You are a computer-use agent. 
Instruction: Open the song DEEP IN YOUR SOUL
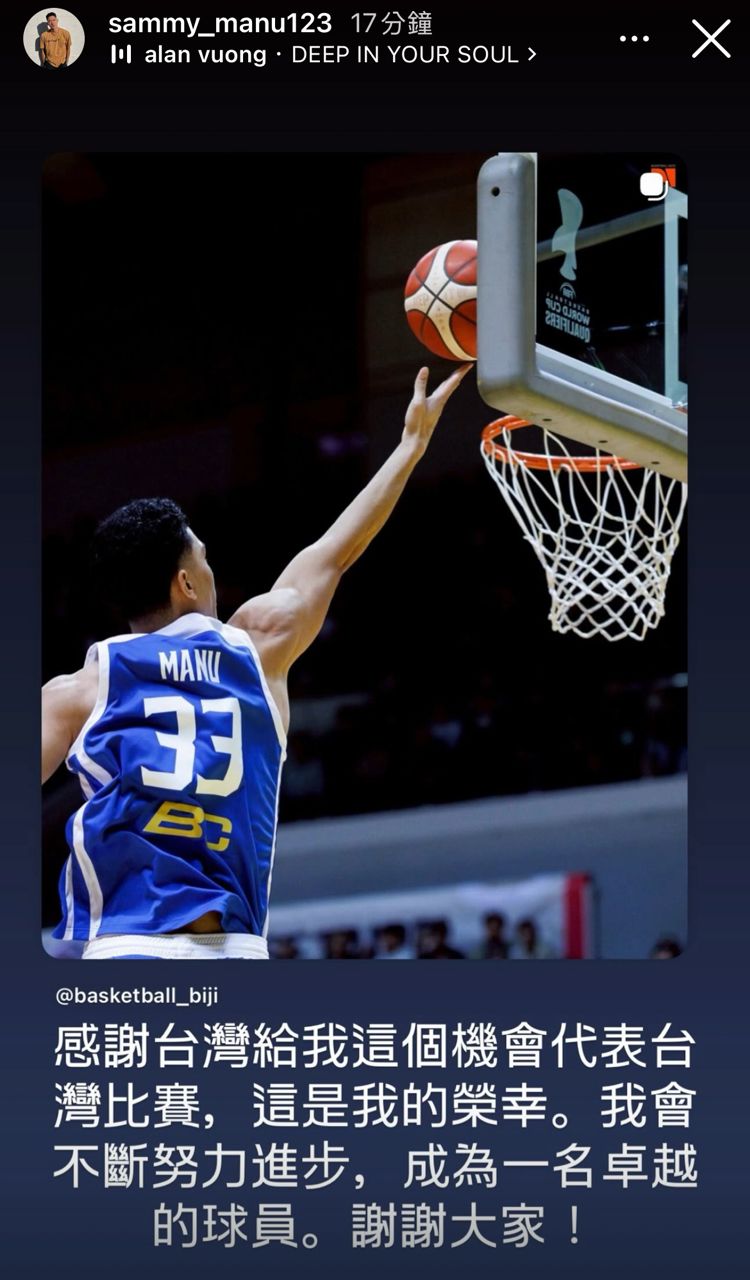point(405,56)
